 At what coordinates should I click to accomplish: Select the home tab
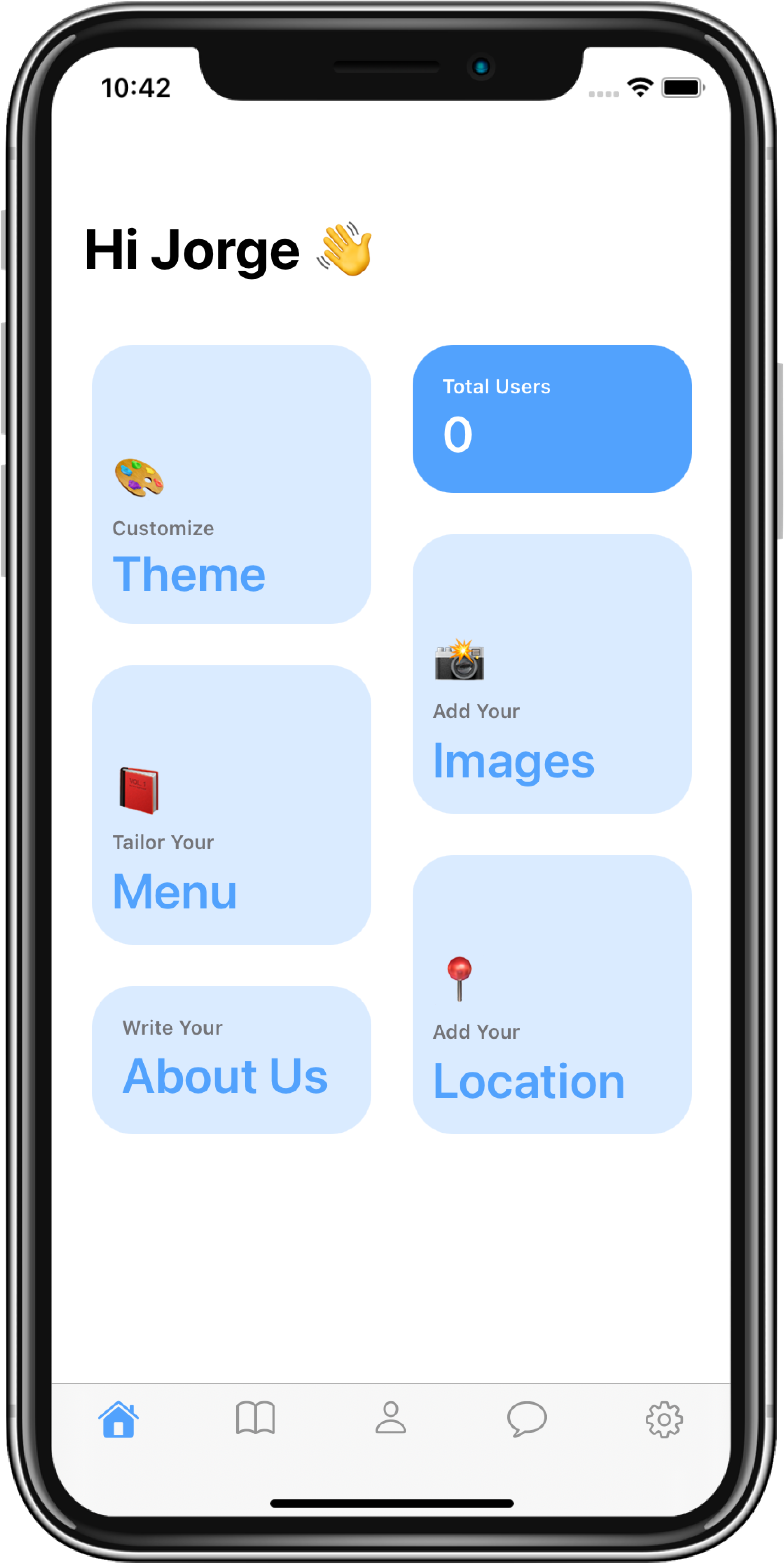[x=119, y=1419]
